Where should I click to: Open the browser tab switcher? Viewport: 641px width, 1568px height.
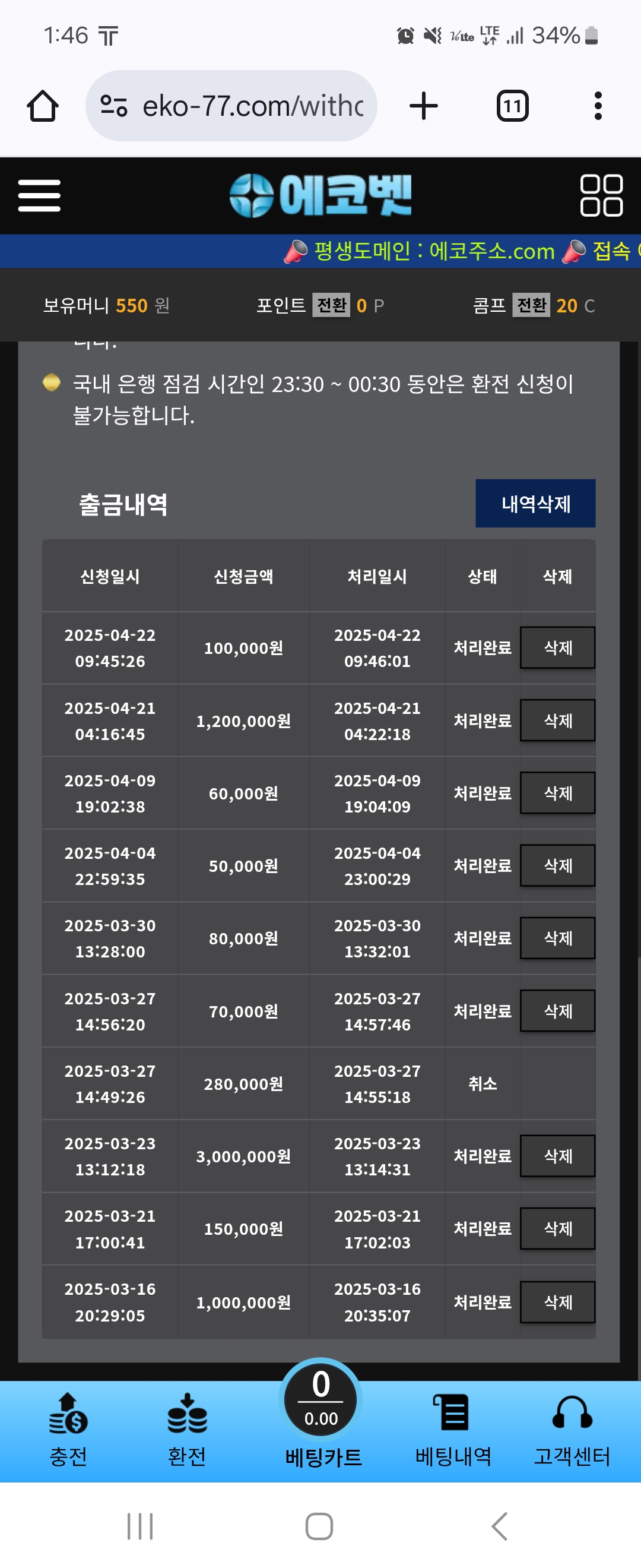coord(512,106)
